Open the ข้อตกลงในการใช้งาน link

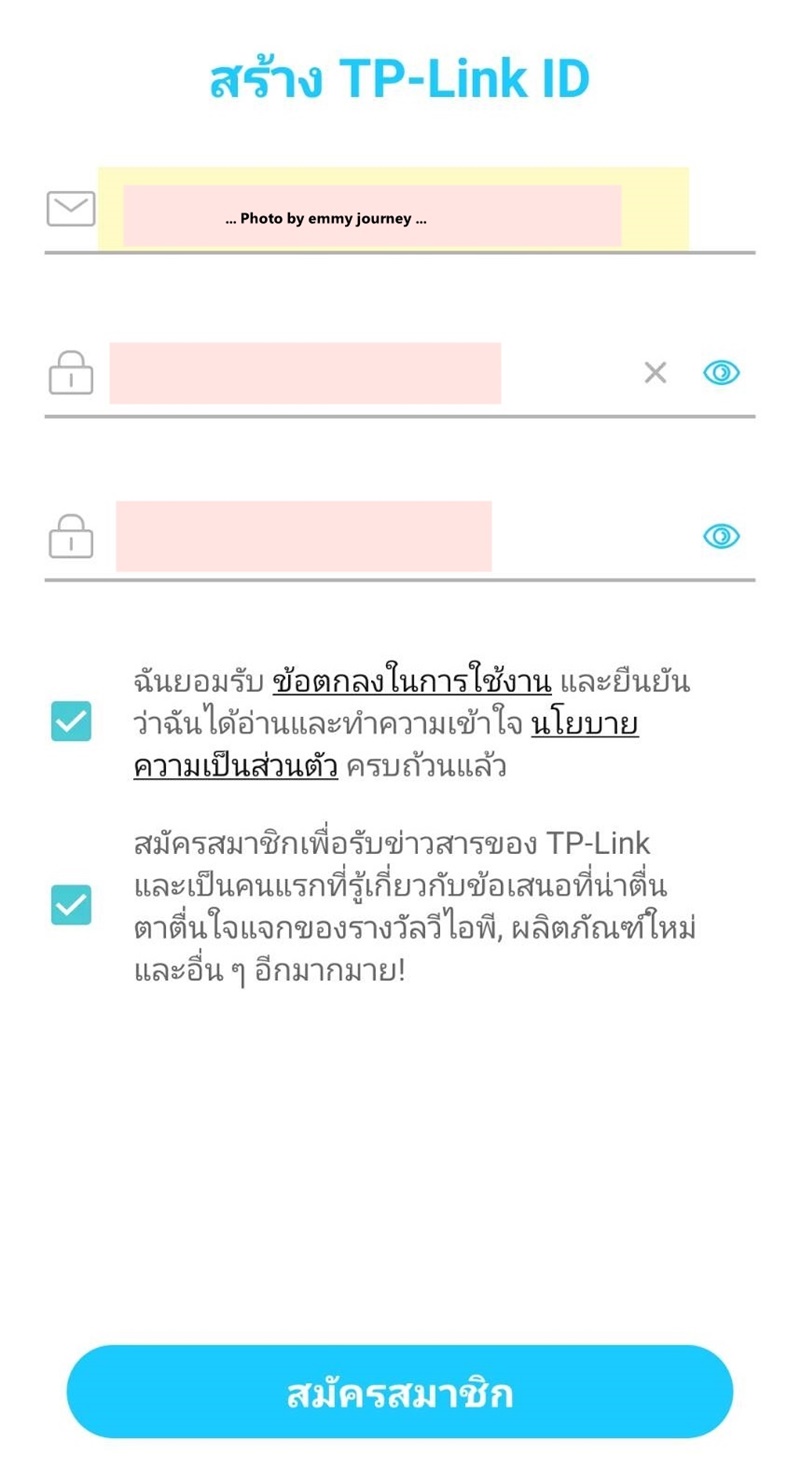(412, 684)
